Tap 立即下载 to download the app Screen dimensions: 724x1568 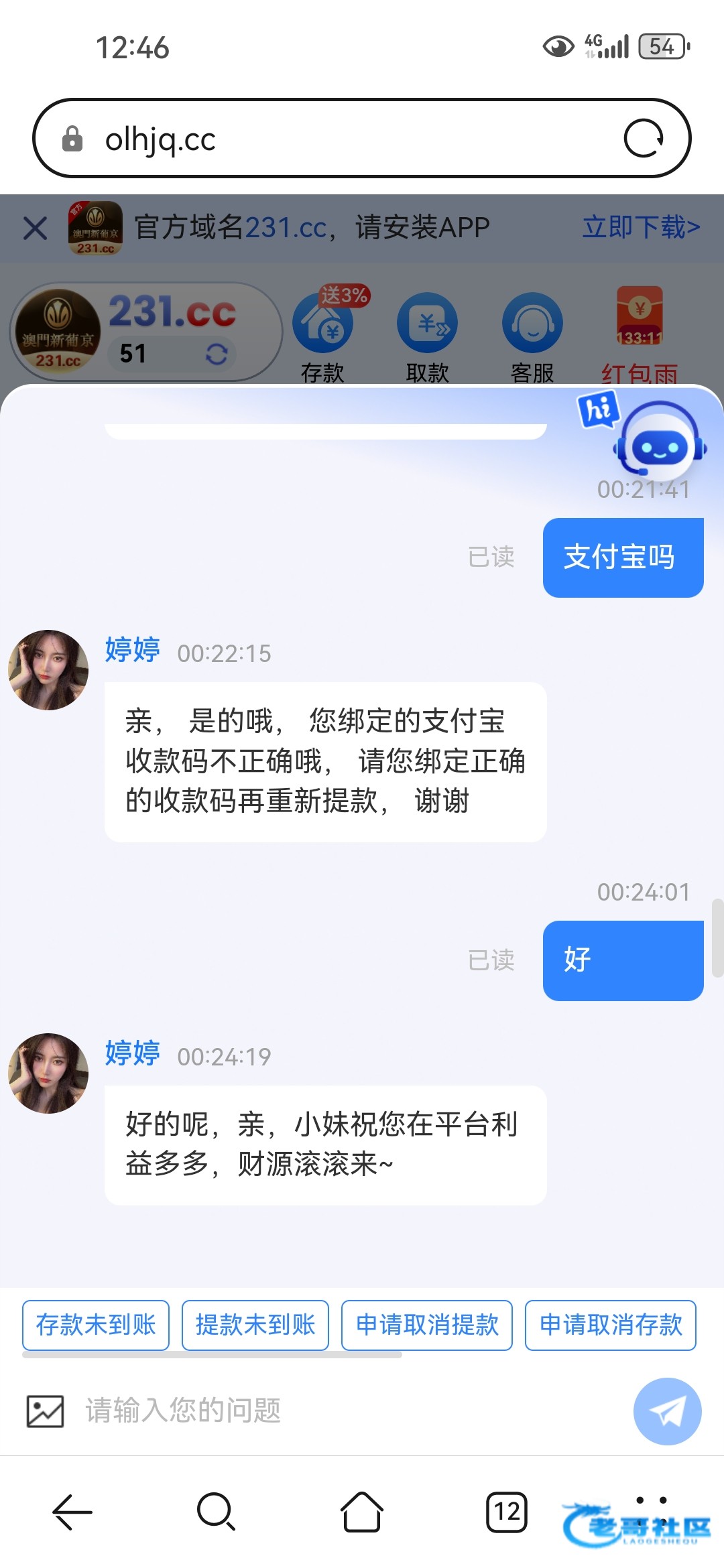coord(640,228)
